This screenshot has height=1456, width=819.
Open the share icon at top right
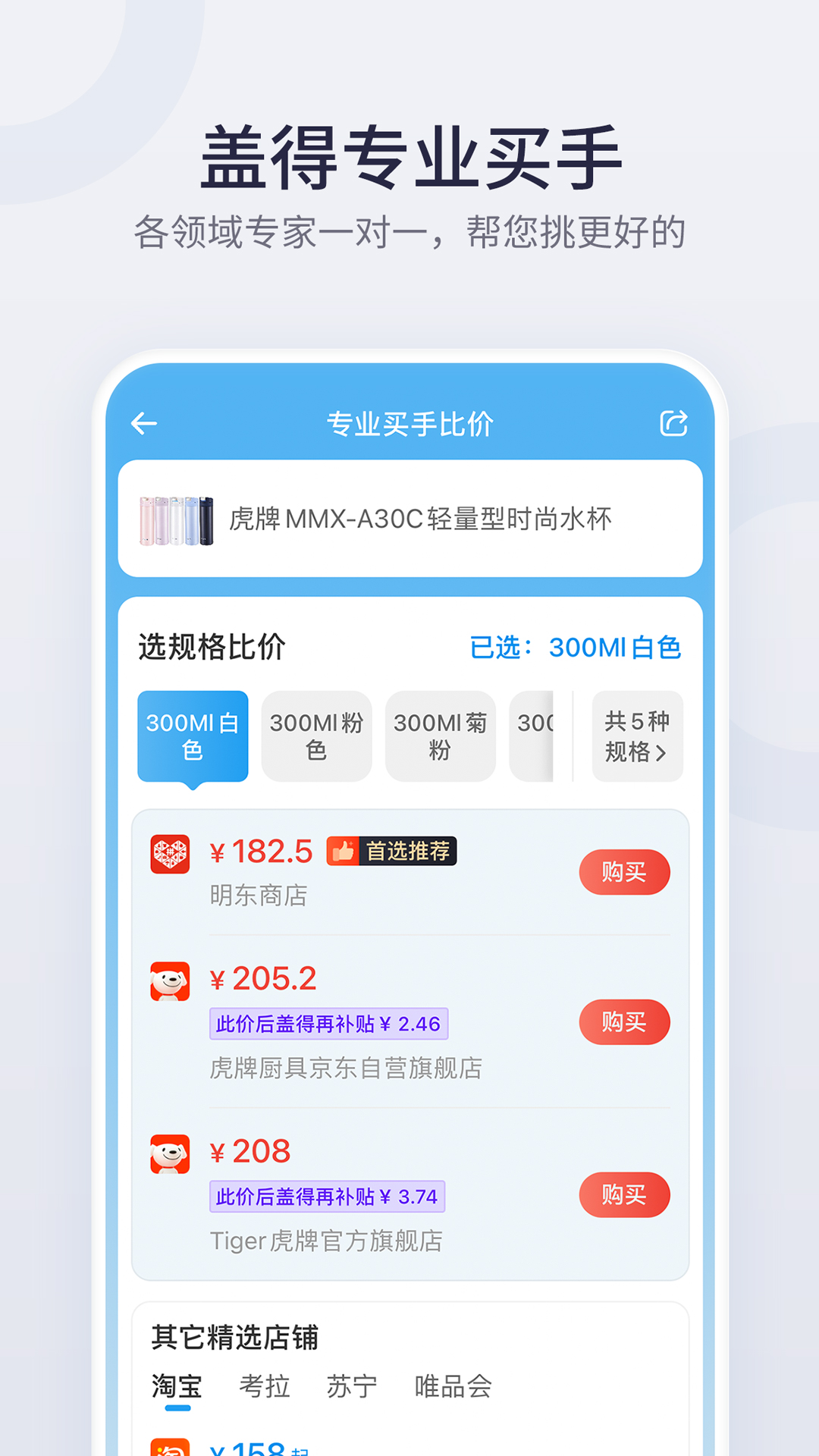(x=673, y=423)
